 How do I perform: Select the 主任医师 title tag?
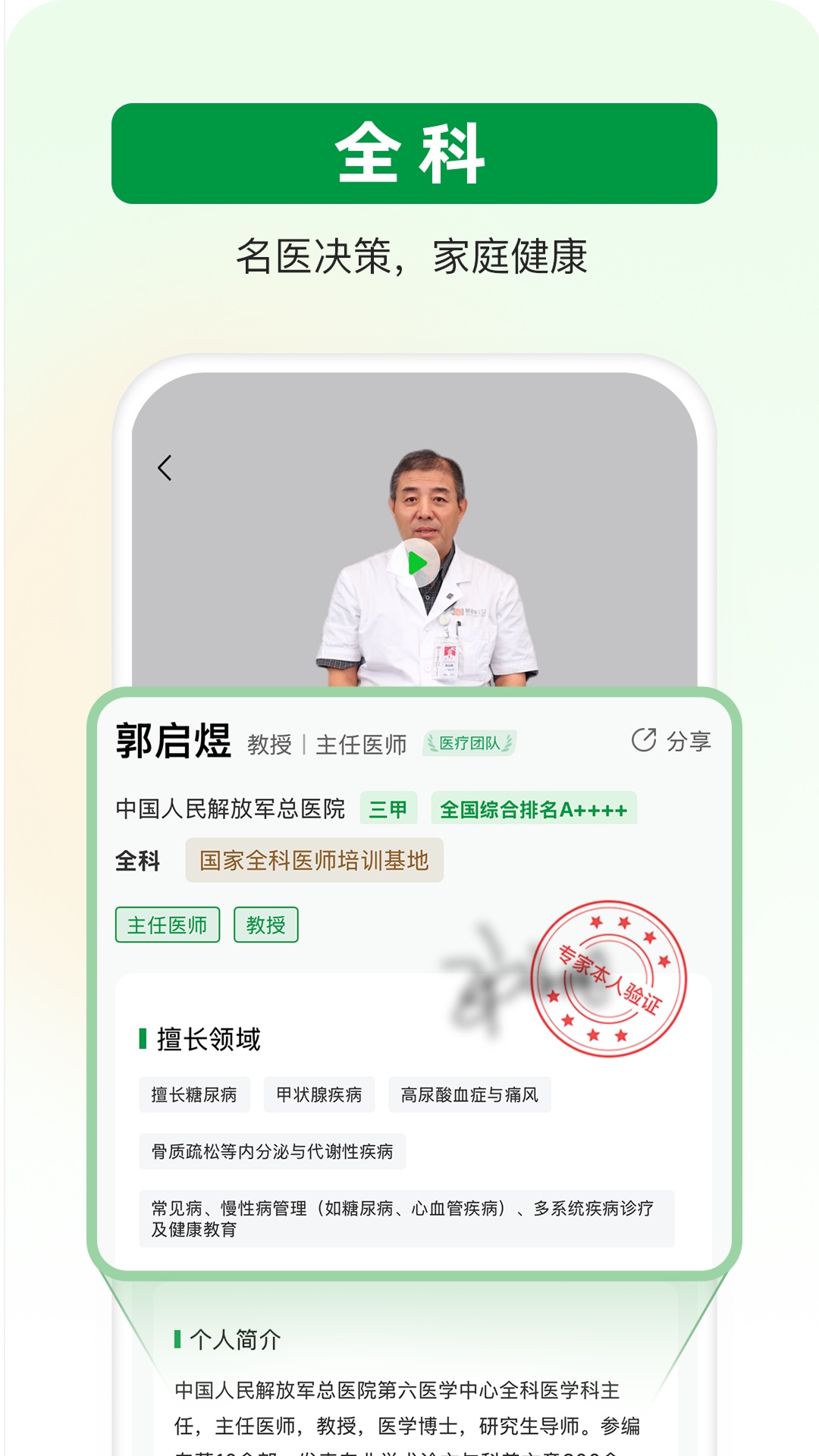tap(168, 925)
